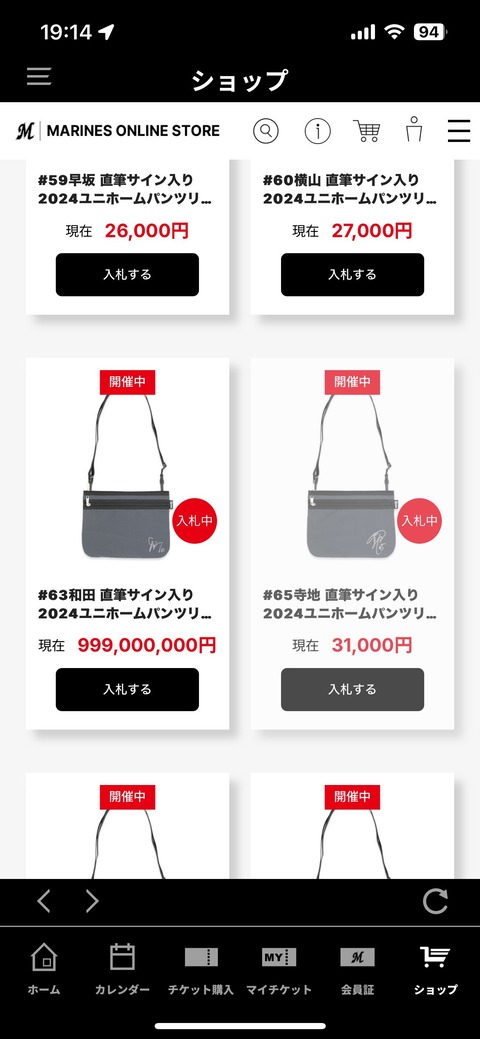Bid on the #60横山 item
This screenshot has width=480, height=1039.
pyautogui.click(x=352, y=274)
